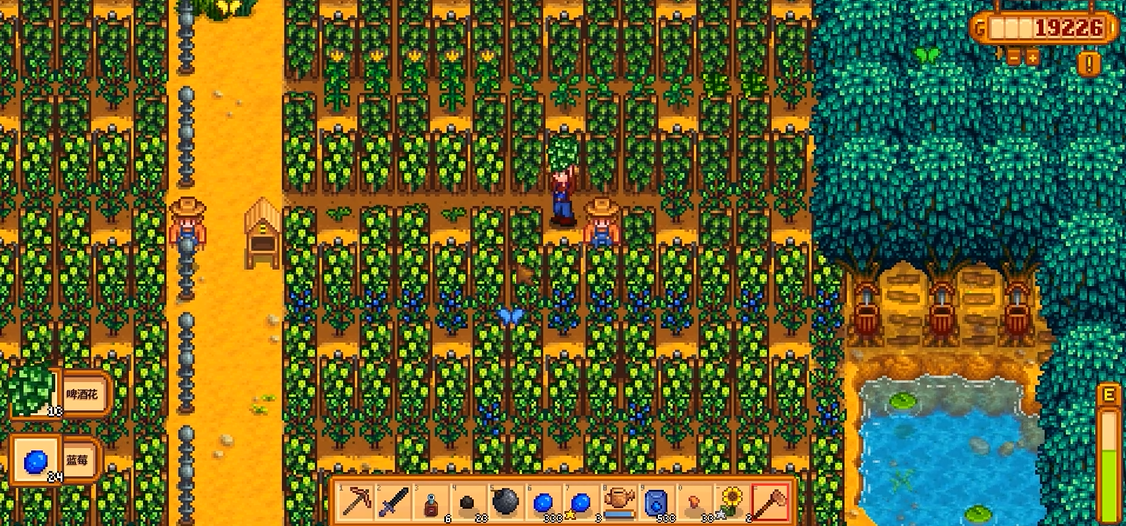This screenshot has height=526, width=1126.
Task: Select the bomb in the toolbar
Action: 506,500
